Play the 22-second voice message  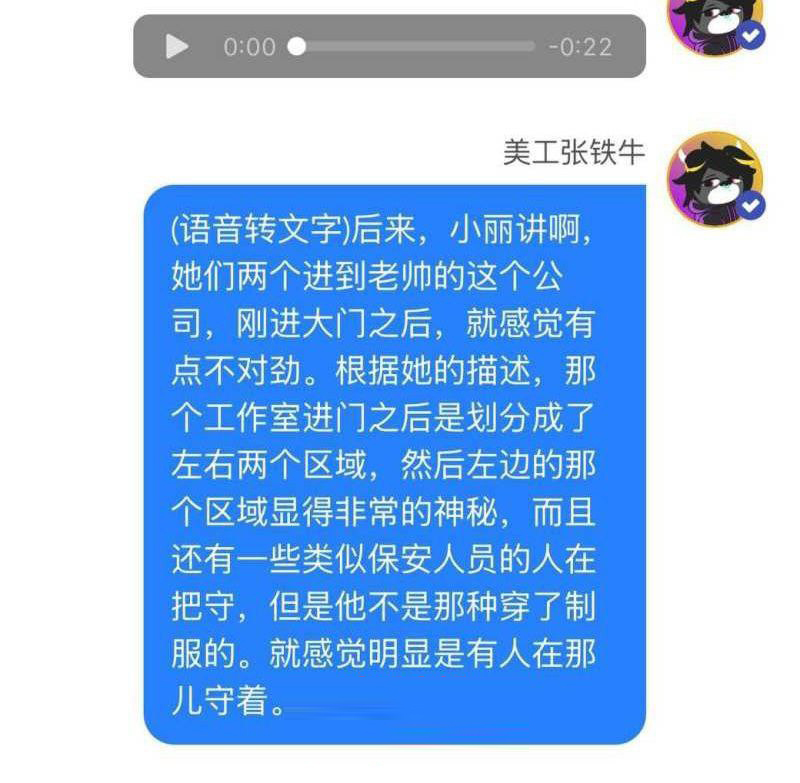(177, 46)
